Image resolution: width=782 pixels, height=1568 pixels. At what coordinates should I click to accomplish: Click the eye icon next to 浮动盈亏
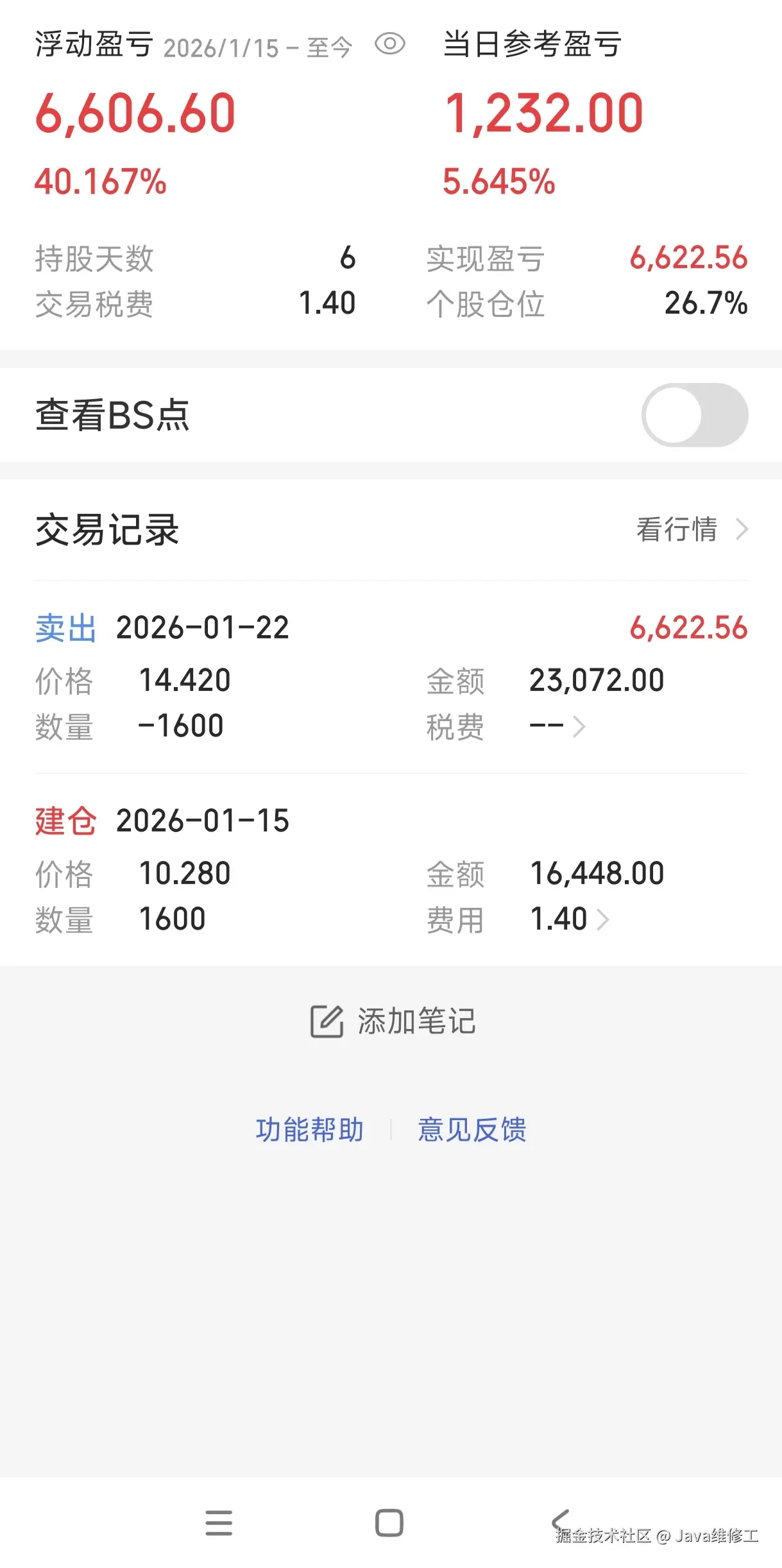[390, 45]
